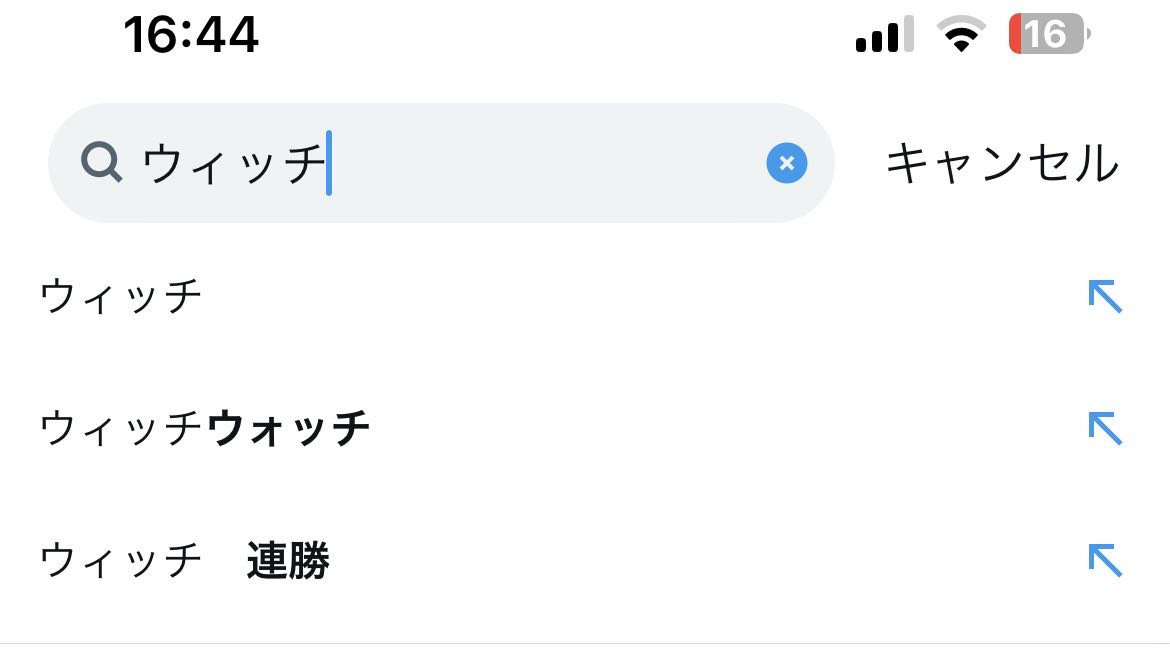
Task: Select the ウィッチウォッチ suggestion
Action: click(205, 429)
